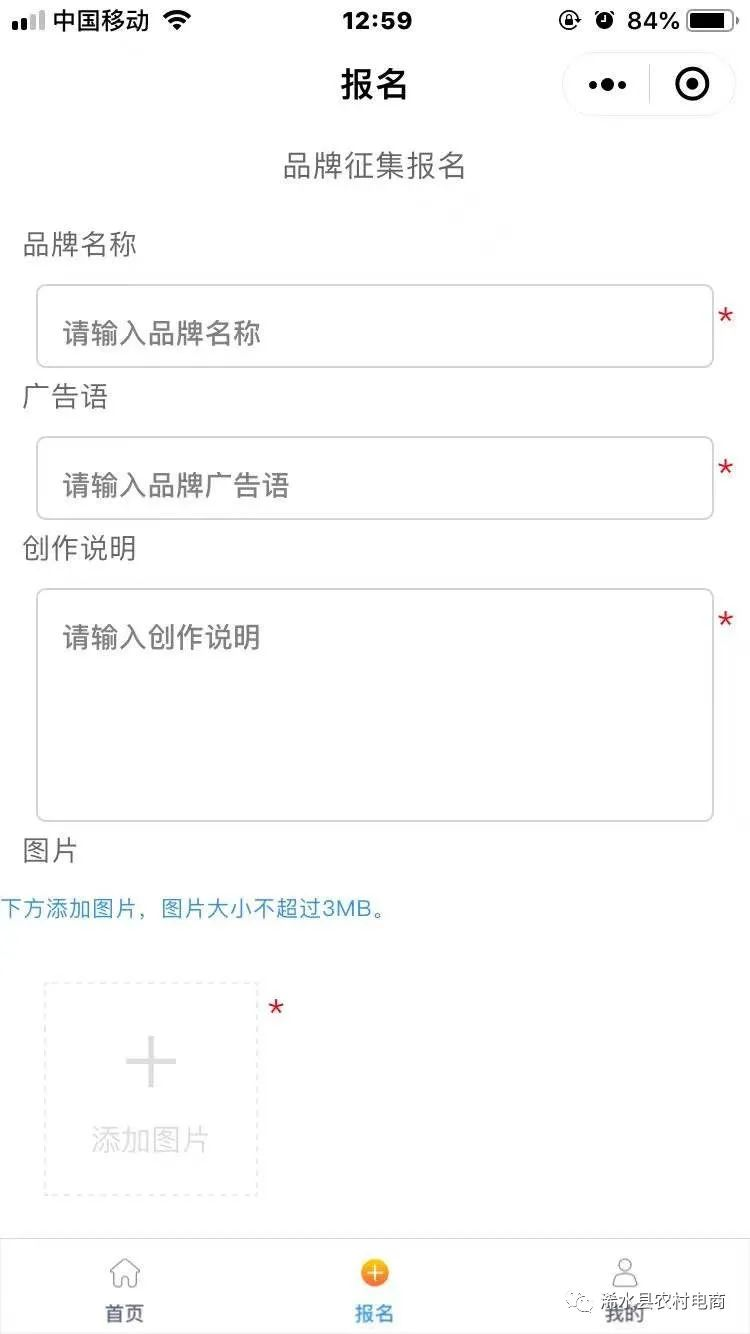750x1334 pixels.
Task: Close the mini program with the circle button
Action: pos(692,85)
